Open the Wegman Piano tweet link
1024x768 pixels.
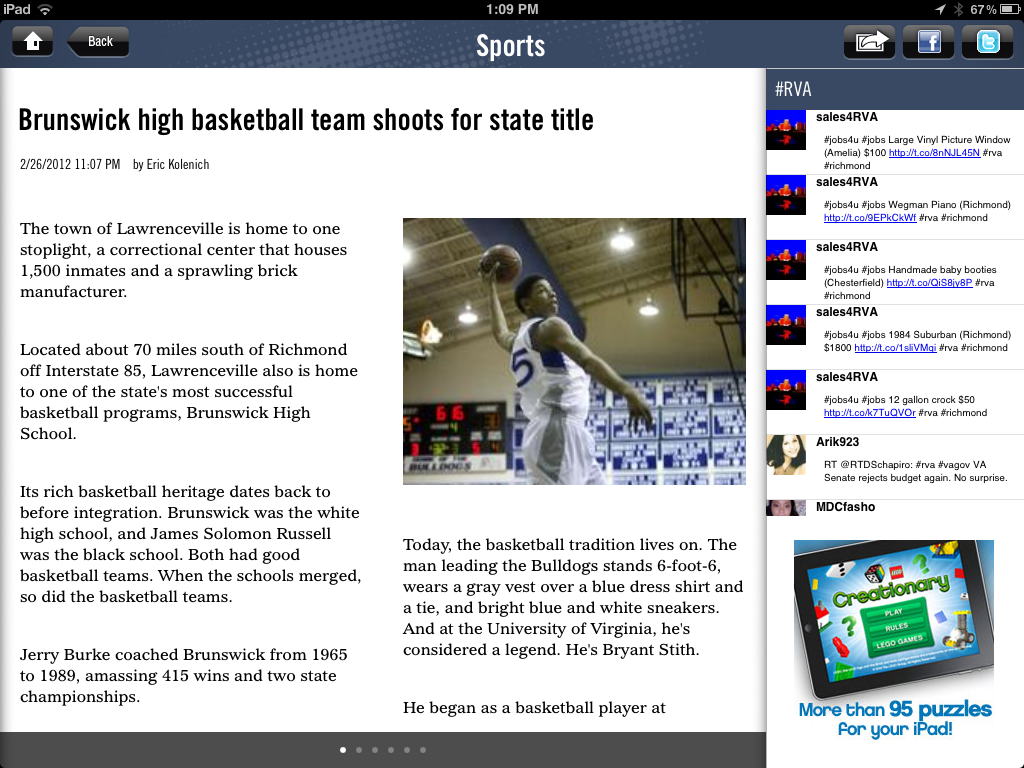tap(855, 218)
